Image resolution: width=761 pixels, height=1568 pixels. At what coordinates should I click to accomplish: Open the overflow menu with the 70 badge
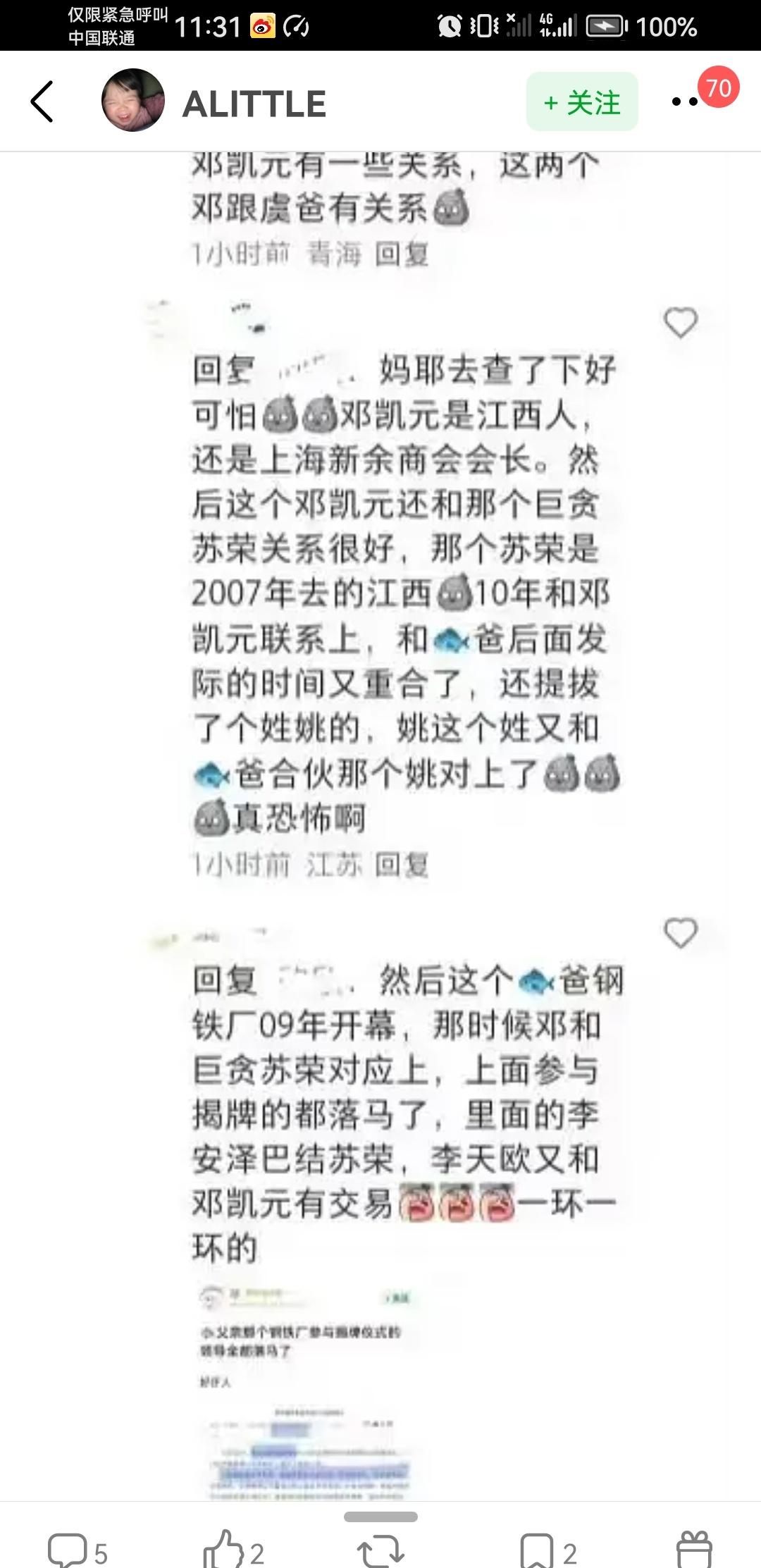686,101
